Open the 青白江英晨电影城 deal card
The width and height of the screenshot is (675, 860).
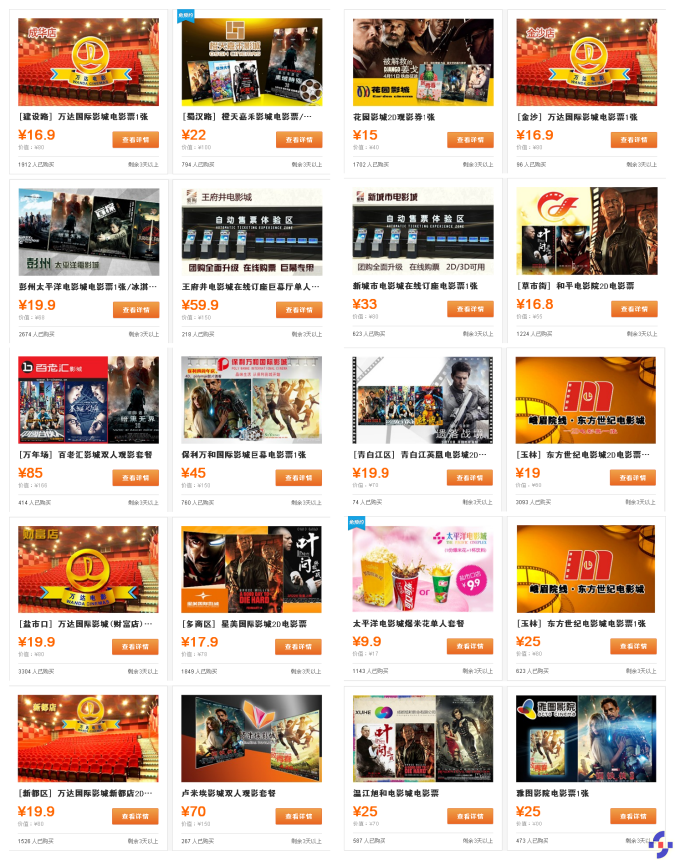(422, 400)
